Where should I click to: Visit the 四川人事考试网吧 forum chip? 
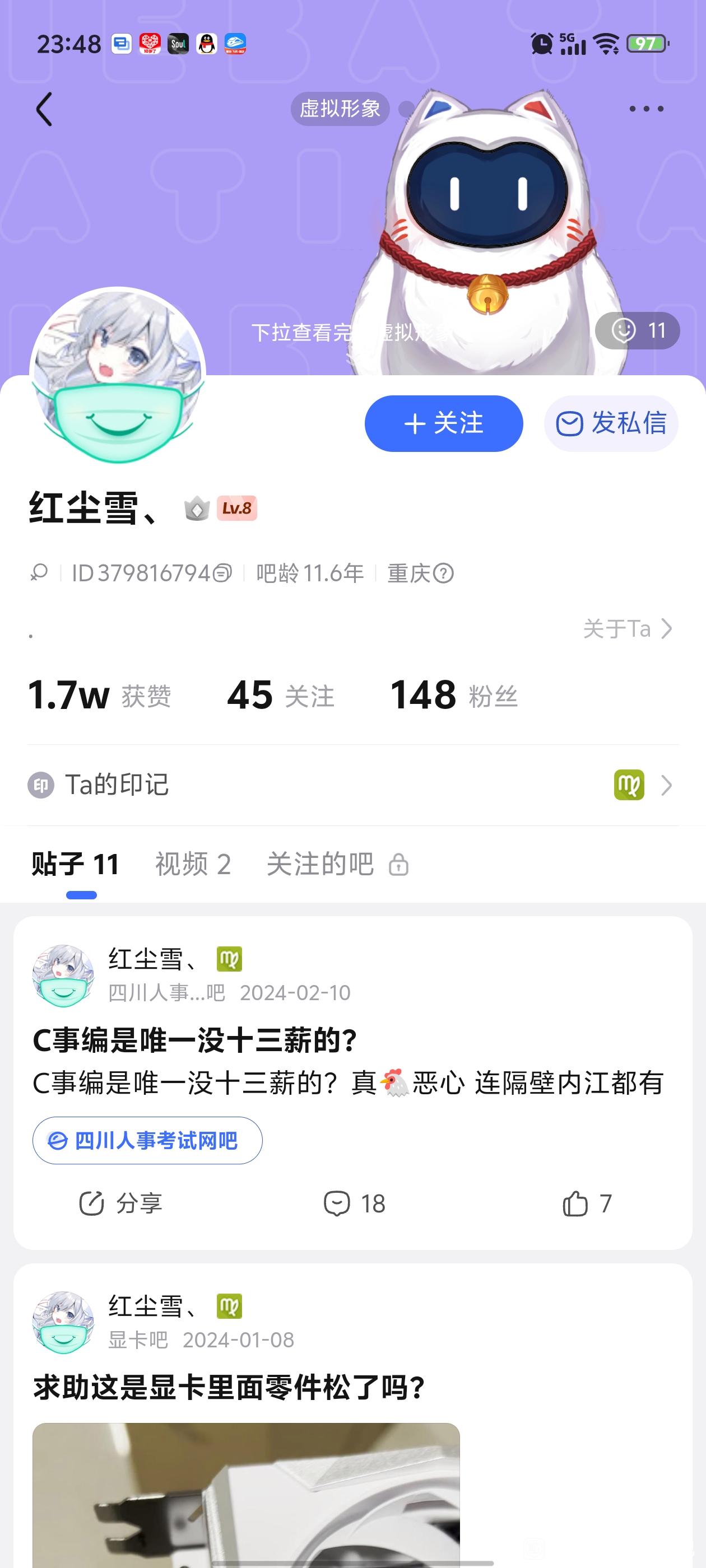pos(147,1141)
